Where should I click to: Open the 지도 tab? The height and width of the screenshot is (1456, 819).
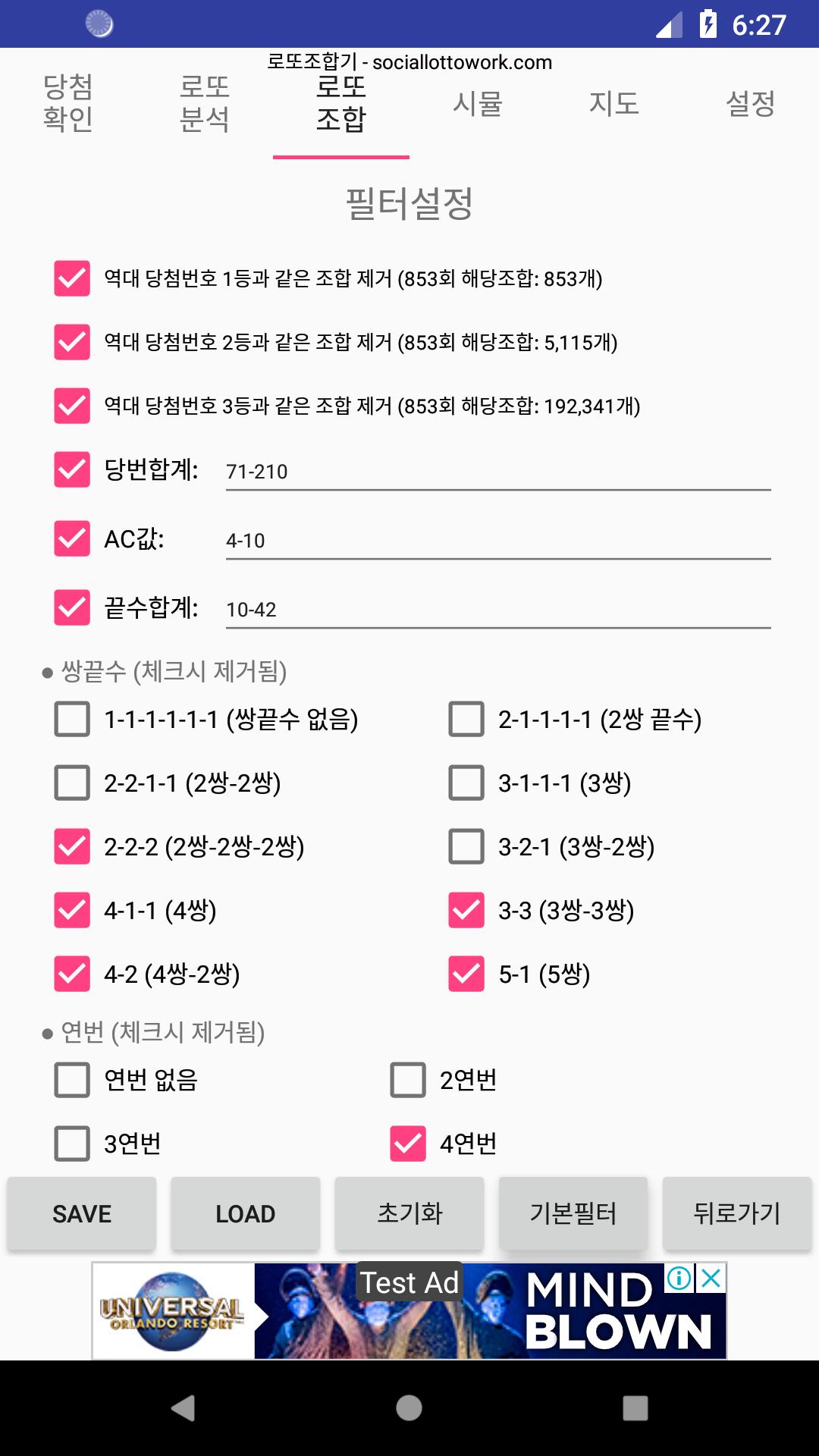point(614,103)
